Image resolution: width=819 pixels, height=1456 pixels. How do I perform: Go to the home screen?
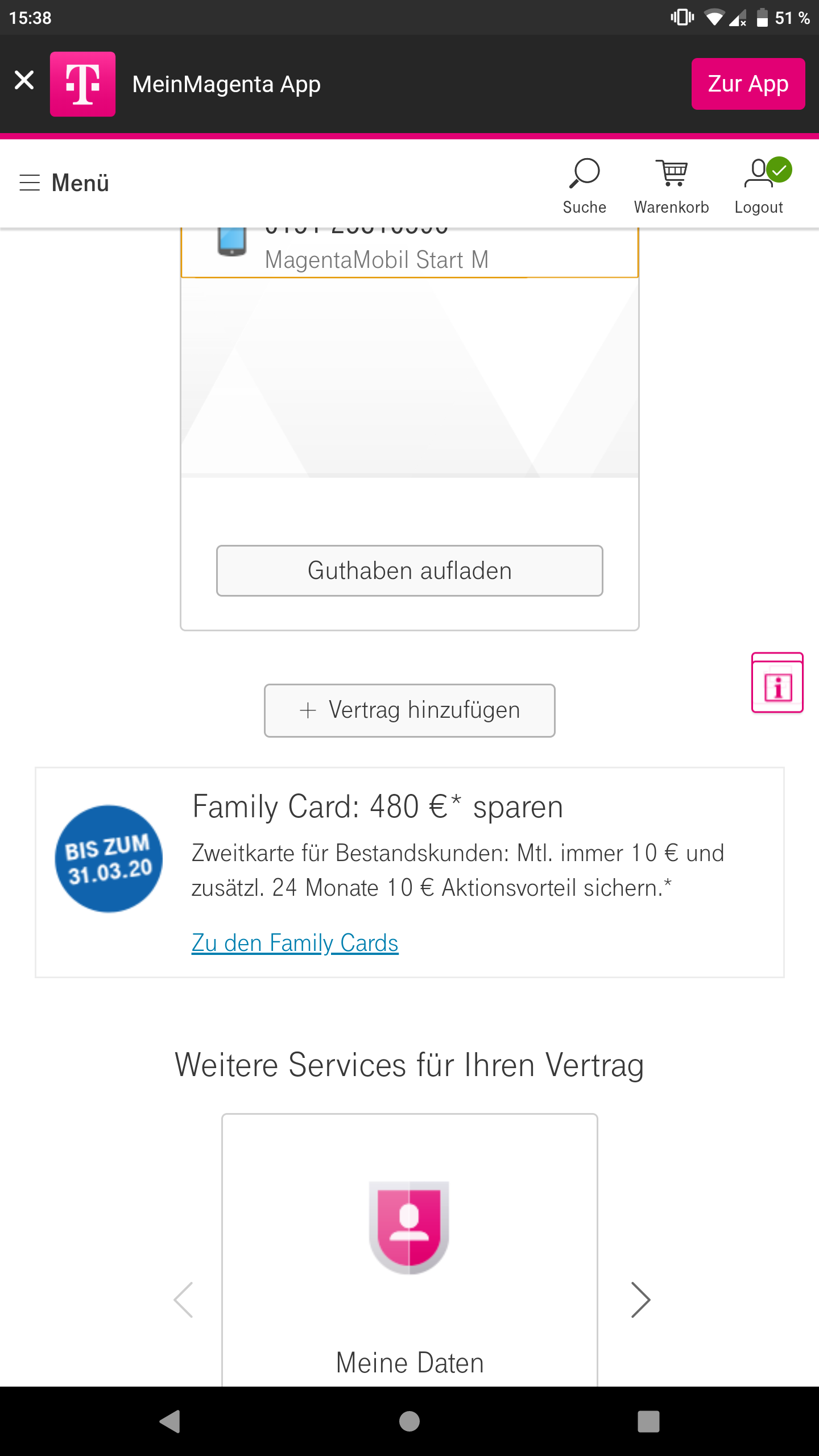tap(409, 1421)
